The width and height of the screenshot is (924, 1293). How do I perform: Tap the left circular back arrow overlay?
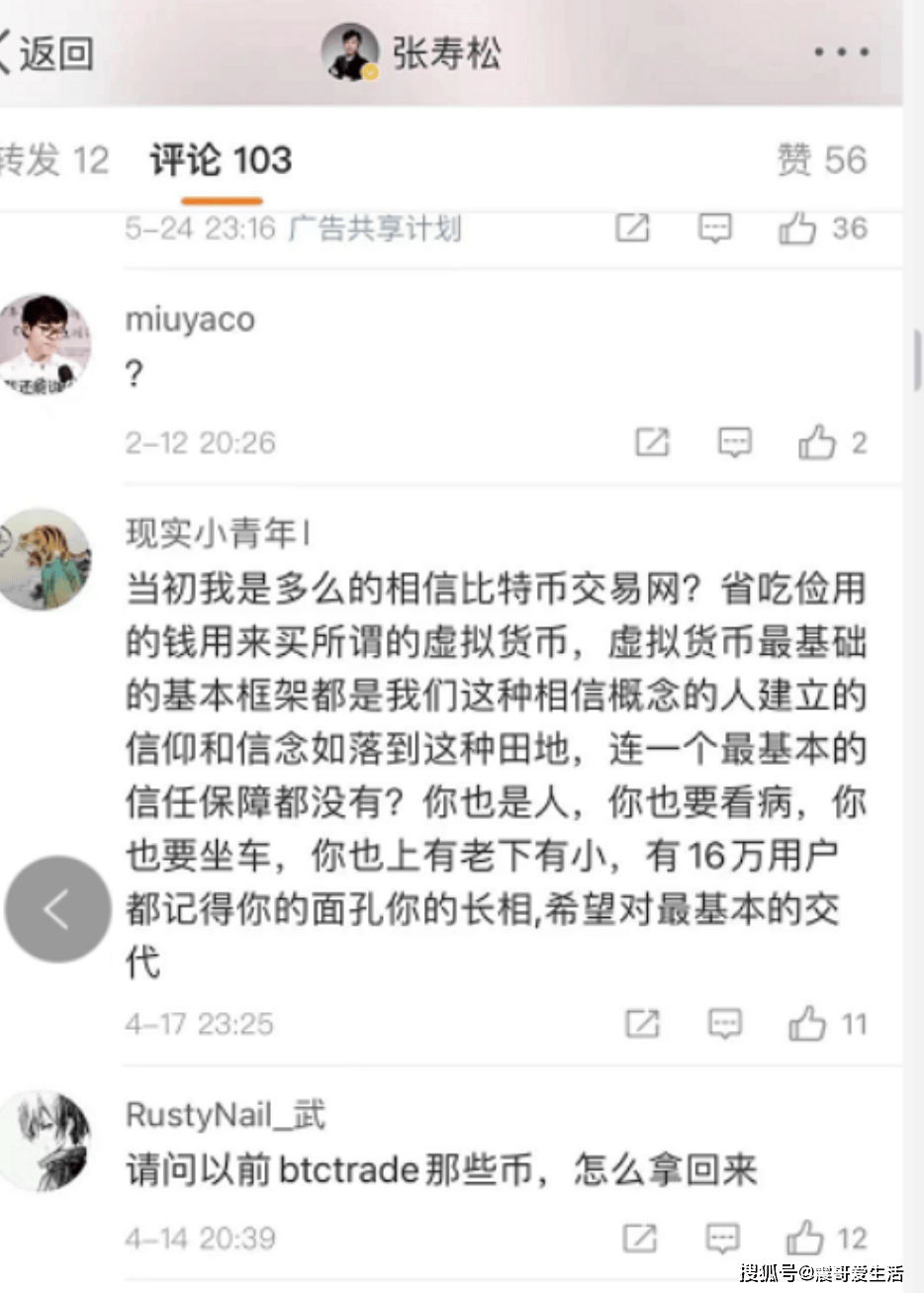click(57, 908)
